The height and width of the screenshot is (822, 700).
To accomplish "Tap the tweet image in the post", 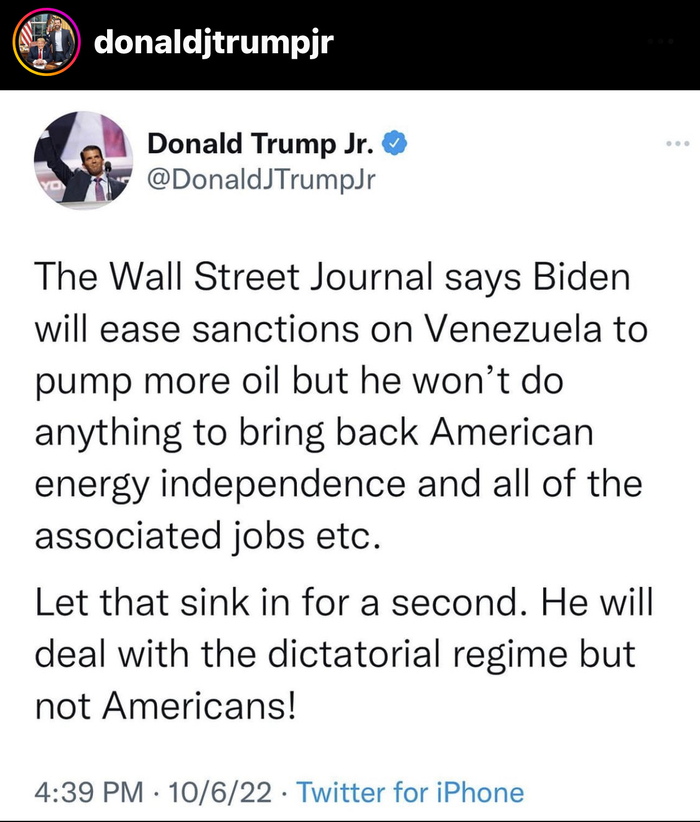I will pos(350,450).
